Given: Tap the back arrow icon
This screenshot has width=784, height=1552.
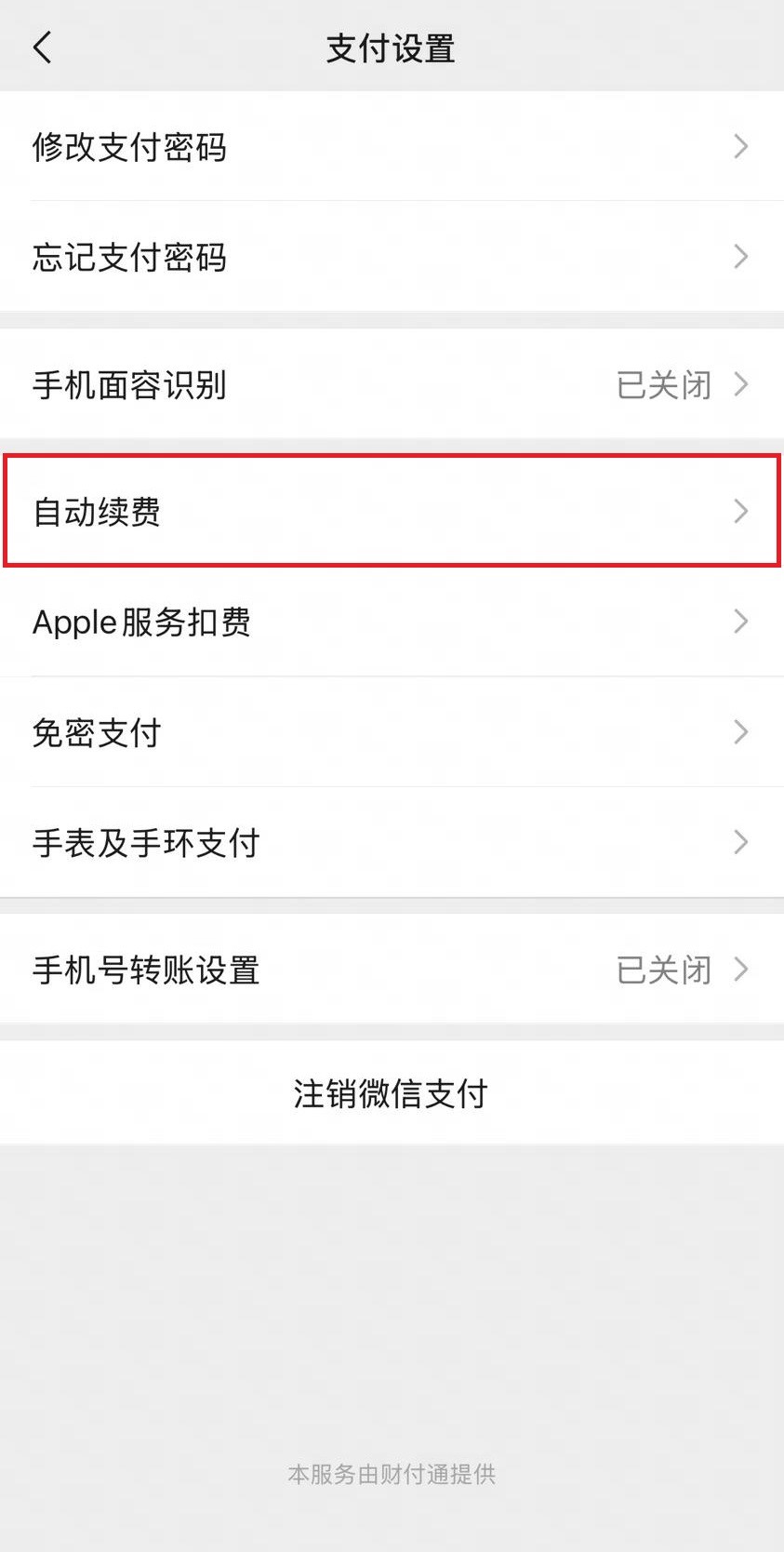Looking at the screenshot, I should 42,47.
